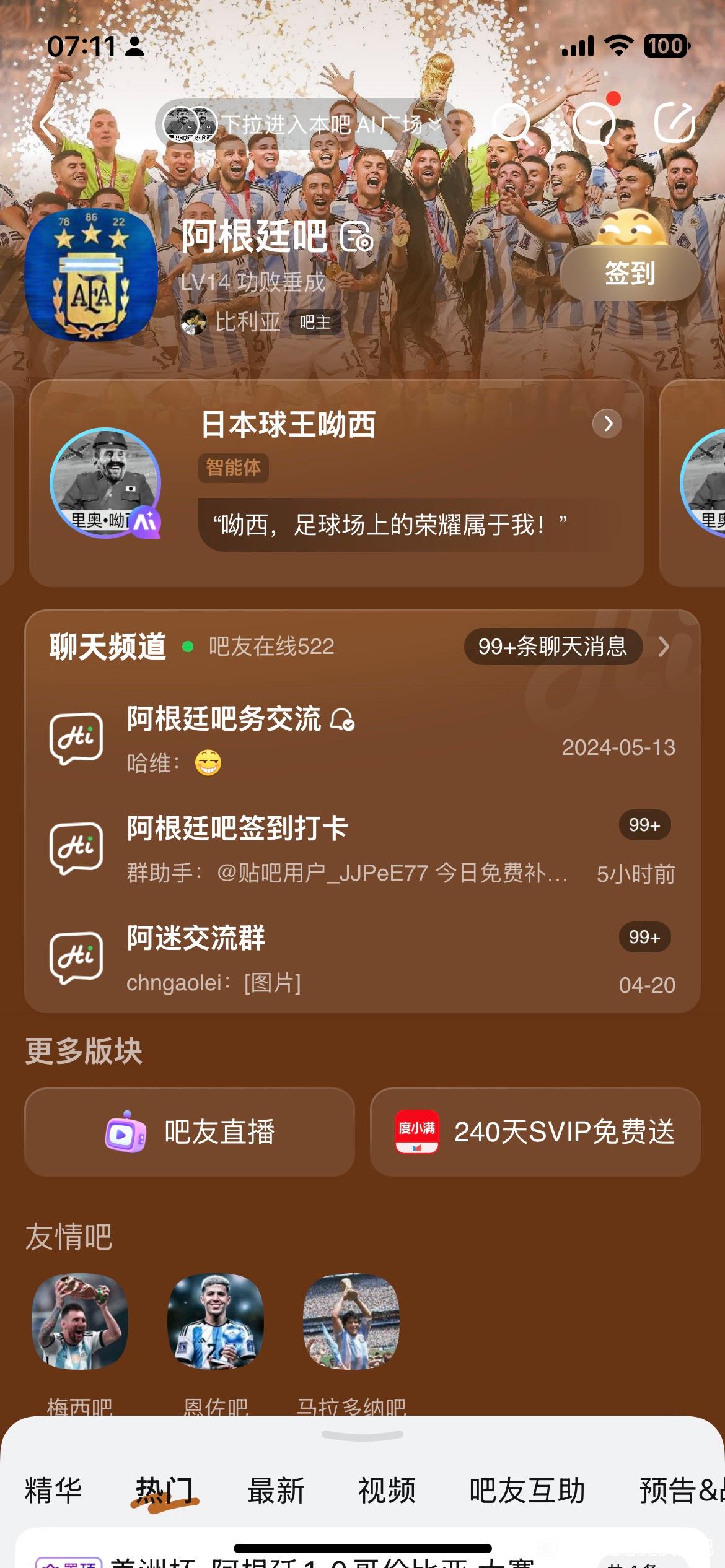The height and width of the screenshot is (1568, 725).
Task: Go back using the top-left arrow
Action: tap(51, 124)
